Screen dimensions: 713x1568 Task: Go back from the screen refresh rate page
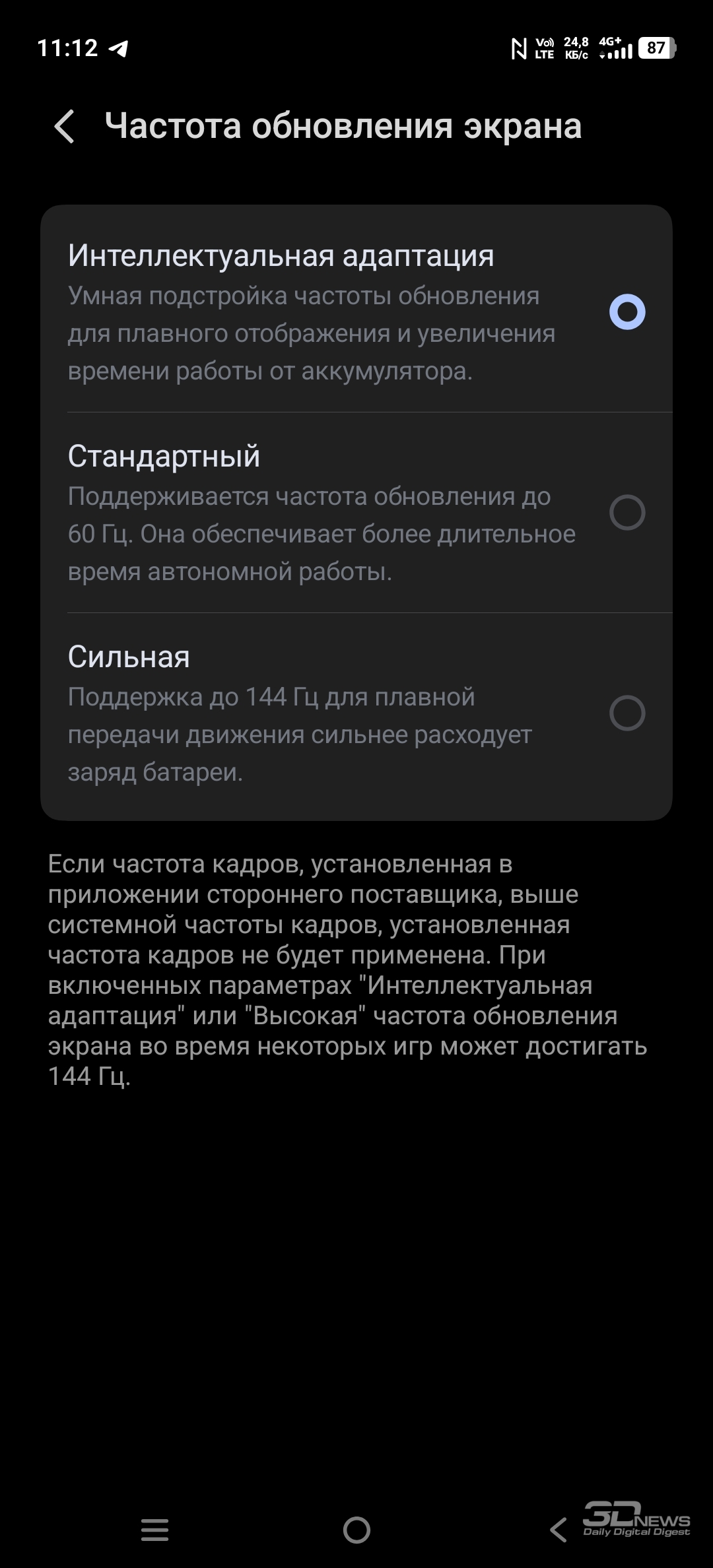coord(65,126)
